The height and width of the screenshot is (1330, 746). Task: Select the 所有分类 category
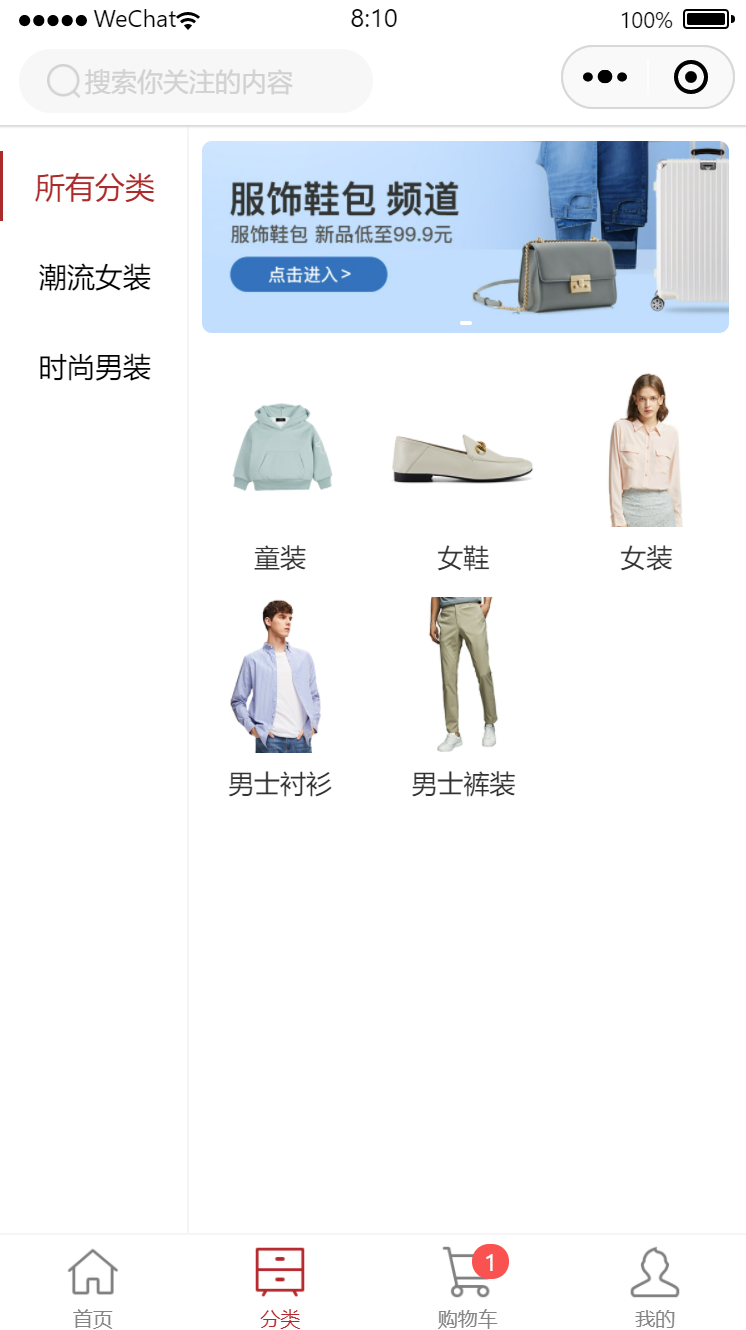[94, 187]
